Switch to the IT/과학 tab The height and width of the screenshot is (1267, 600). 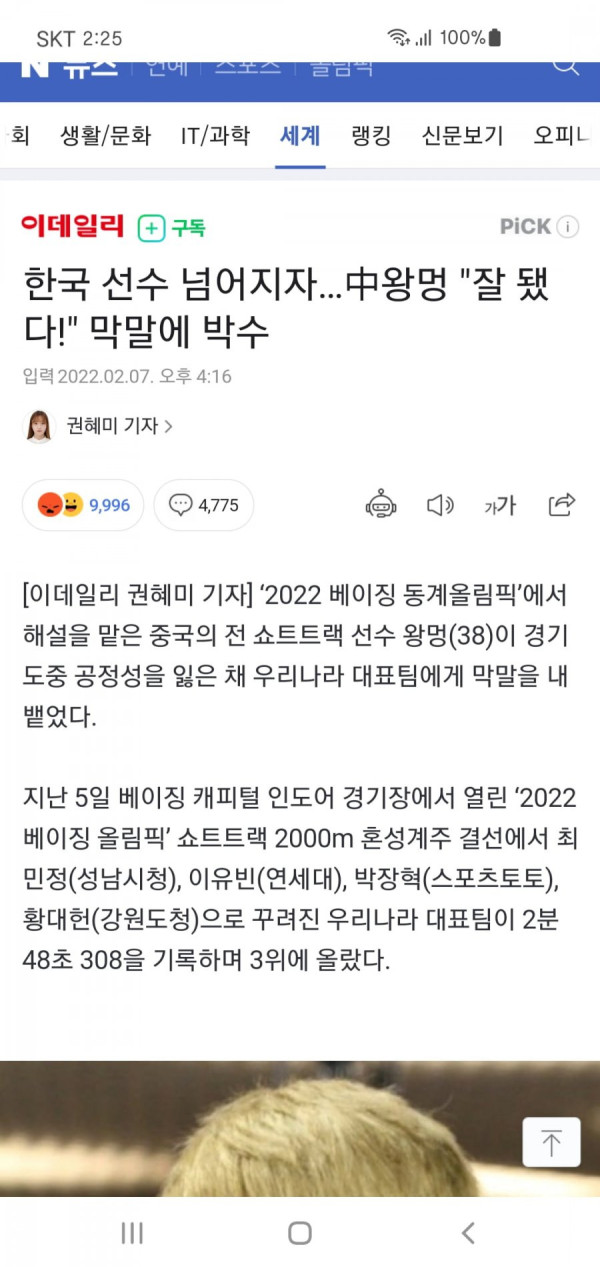pyautogui.click(x=215, y=136)
